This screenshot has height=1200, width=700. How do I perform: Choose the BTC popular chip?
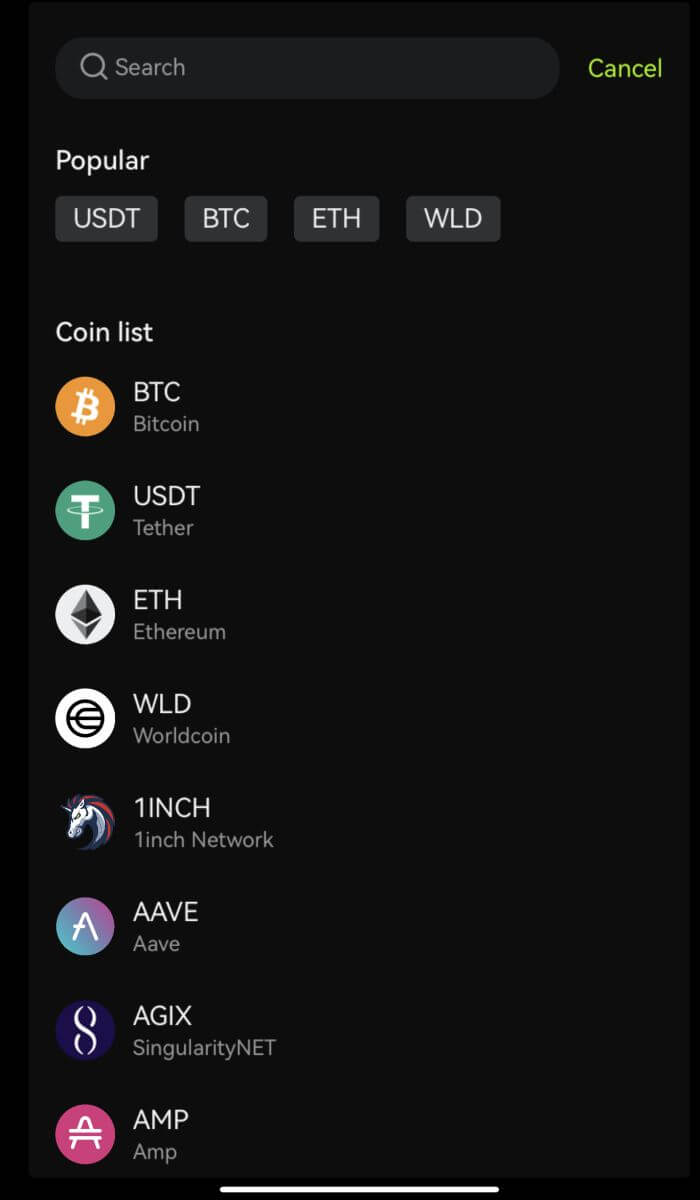click(226, 219)
